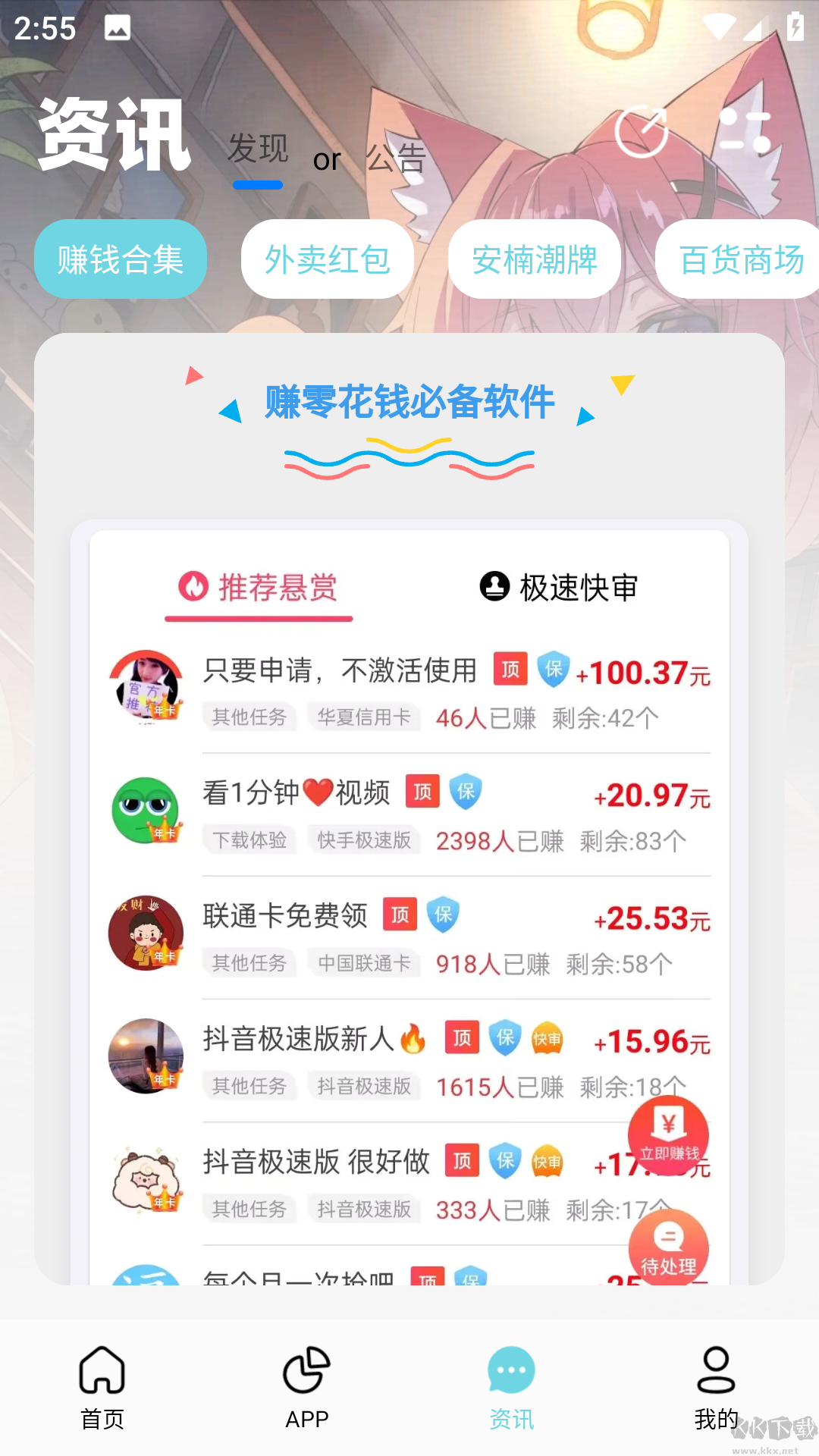Switch to the 公告 tab
The width and height of the screenshot is (819, 1456).
(396, 158)
